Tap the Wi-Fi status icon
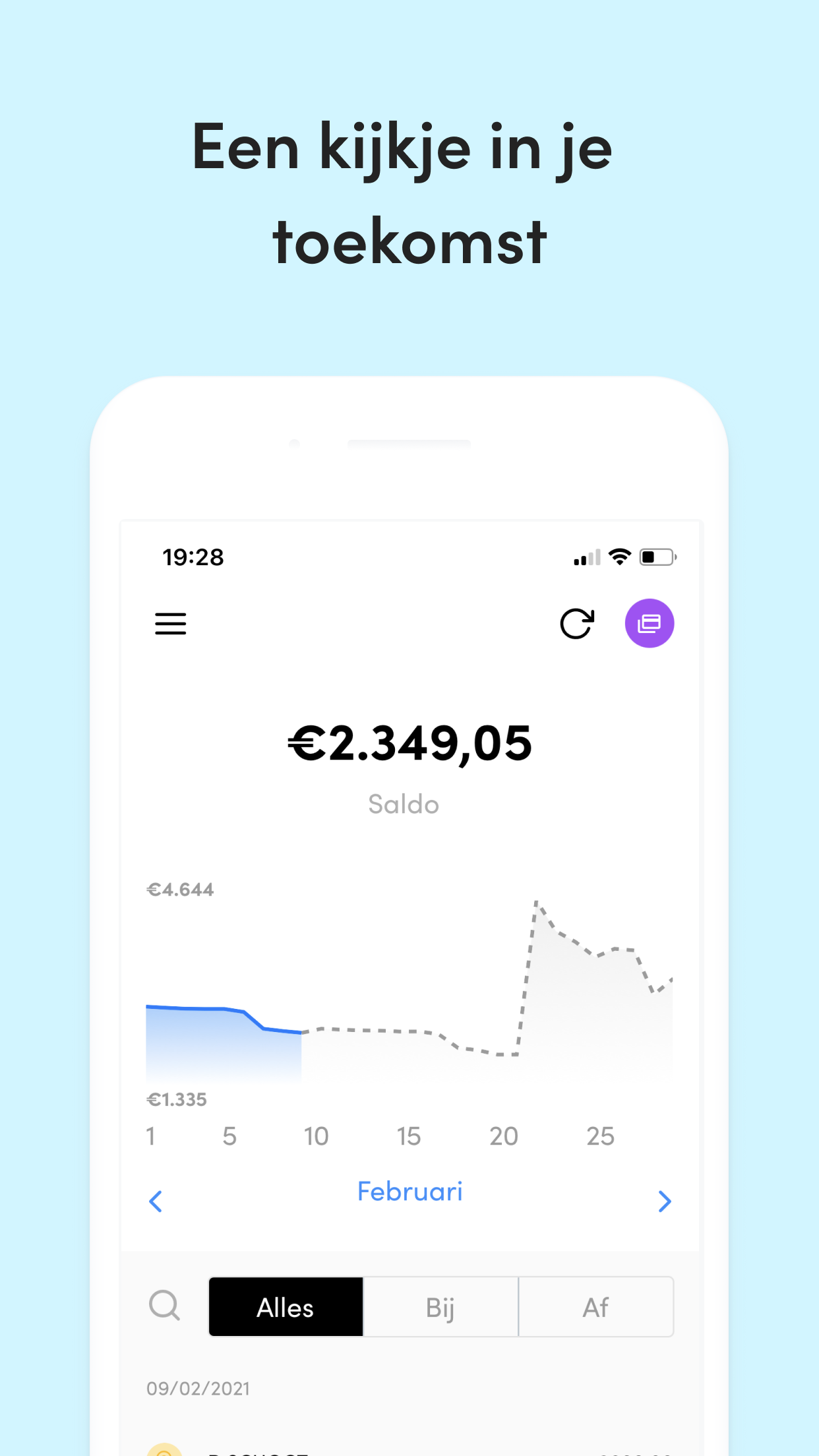819x1456 pixels. tap(619, 556)
